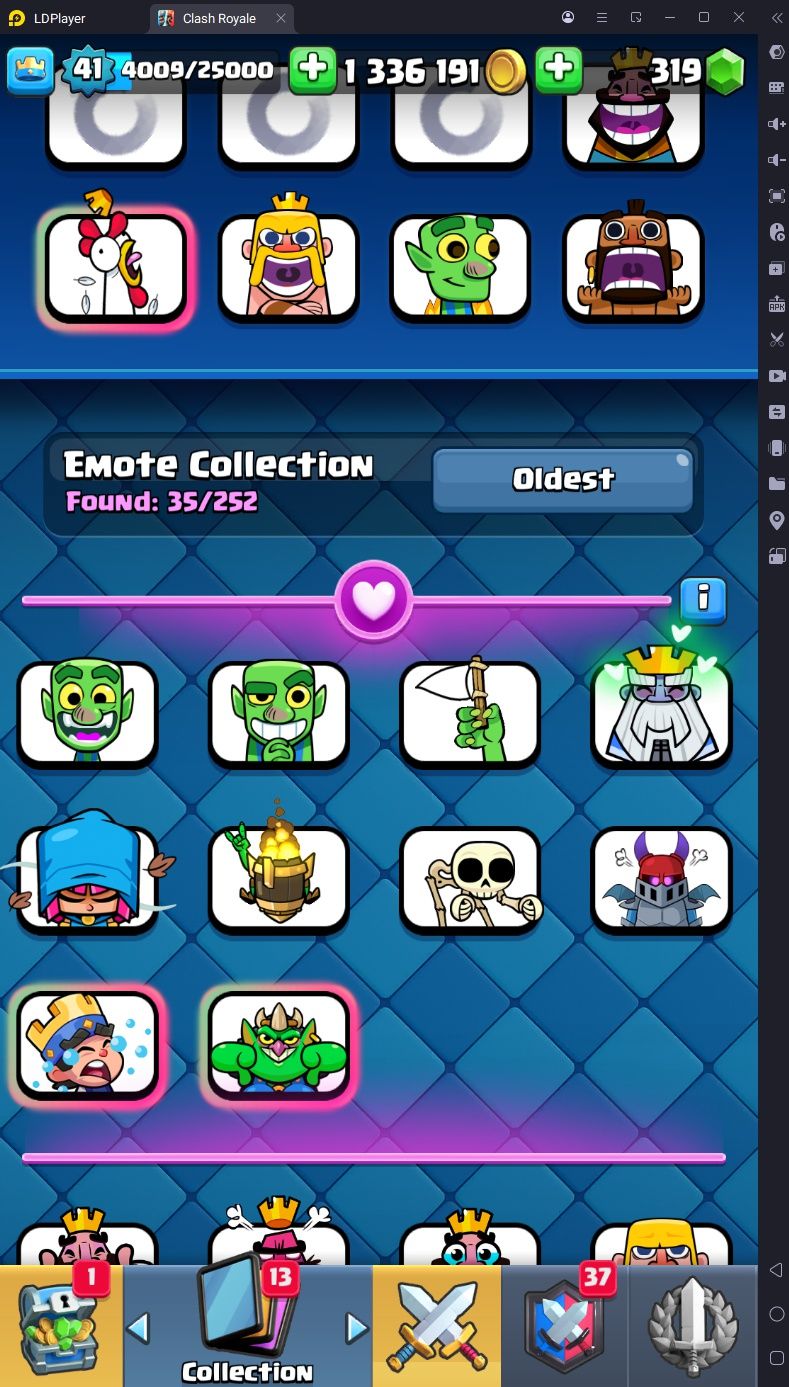This screenshot has width=789, height=1387.
Task: Open the flaming barrel goblin emote
Action: point(279,879)
